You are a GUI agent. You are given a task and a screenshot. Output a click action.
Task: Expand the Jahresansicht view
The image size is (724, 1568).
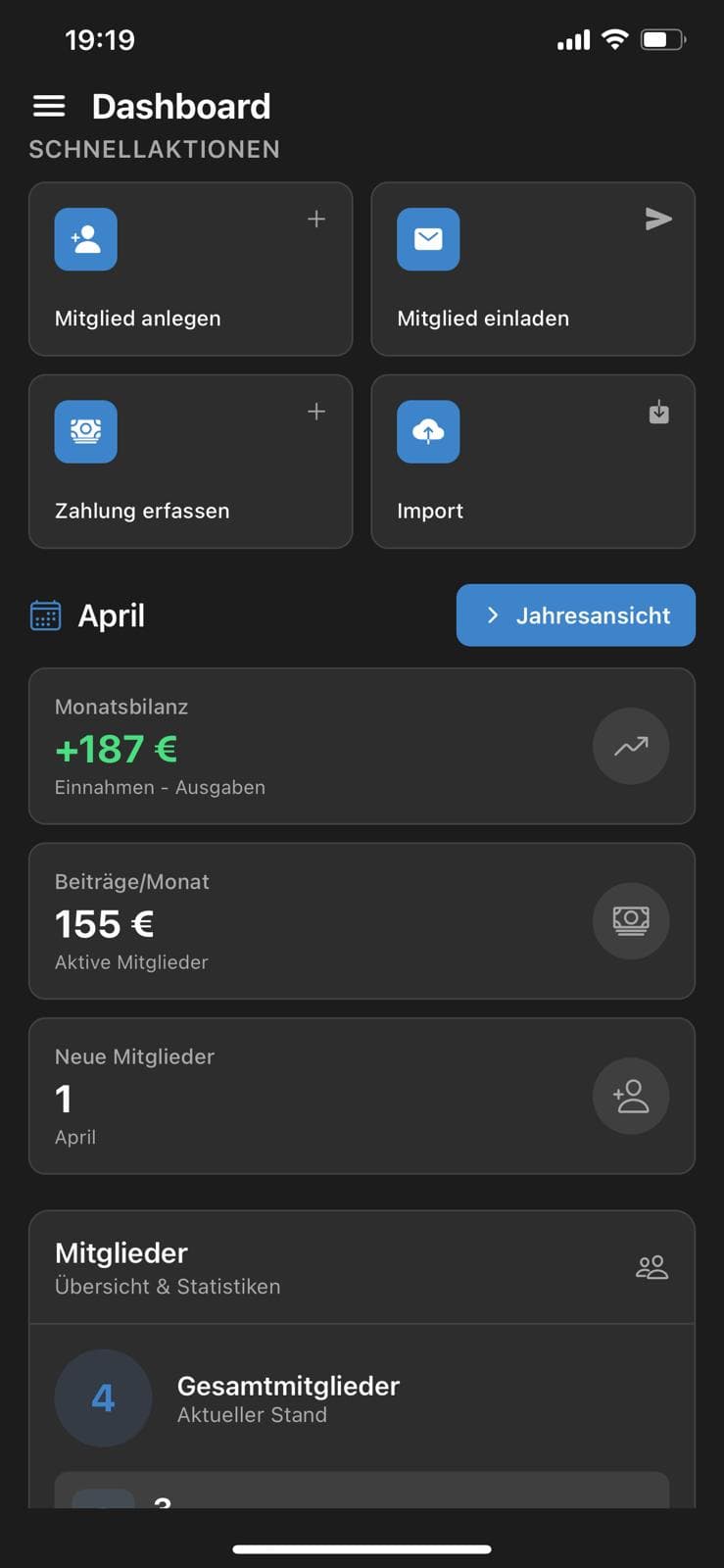(575, 614)
